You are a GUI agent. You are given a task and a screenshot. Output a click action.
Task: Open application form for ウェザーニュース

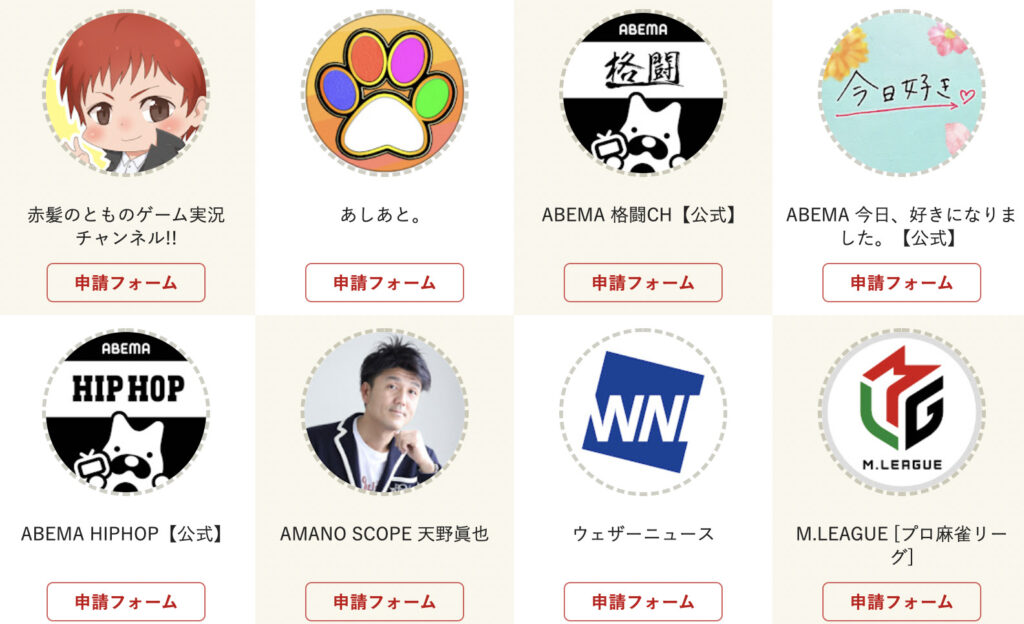coord(643,602)
